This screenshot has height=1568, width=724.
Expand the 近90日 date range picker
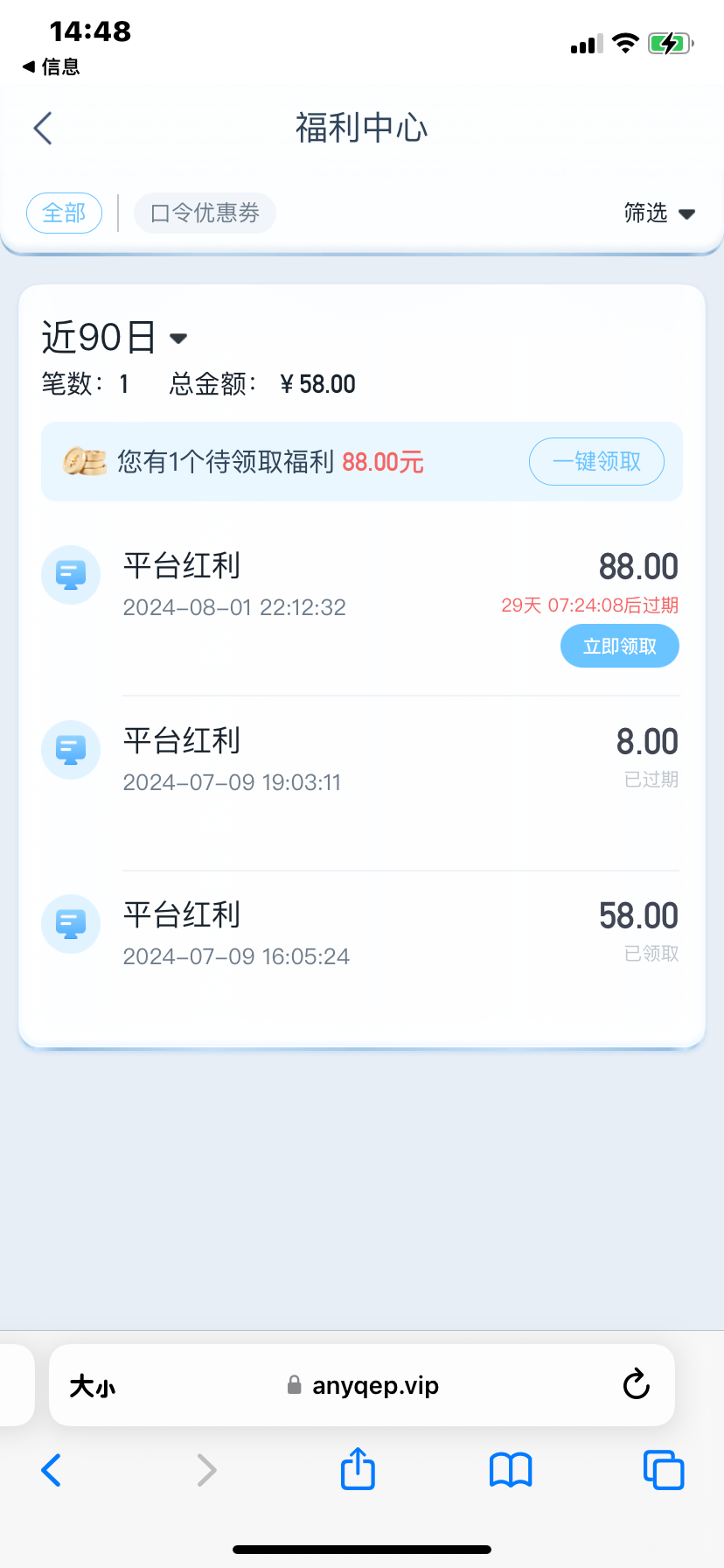(115, 338)
